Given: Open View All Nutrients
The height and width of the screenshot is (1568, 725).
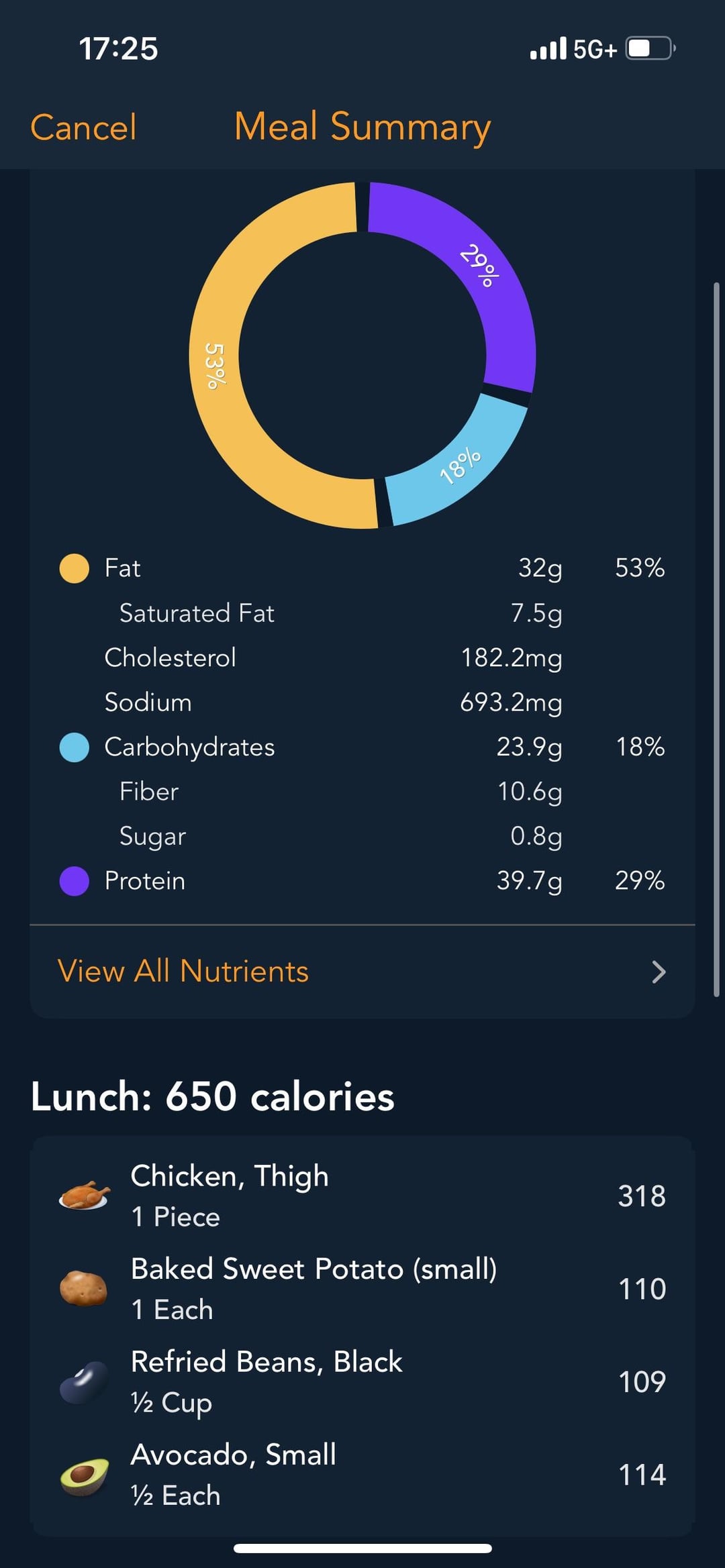Looking at the screenshot, I should 362,972.
